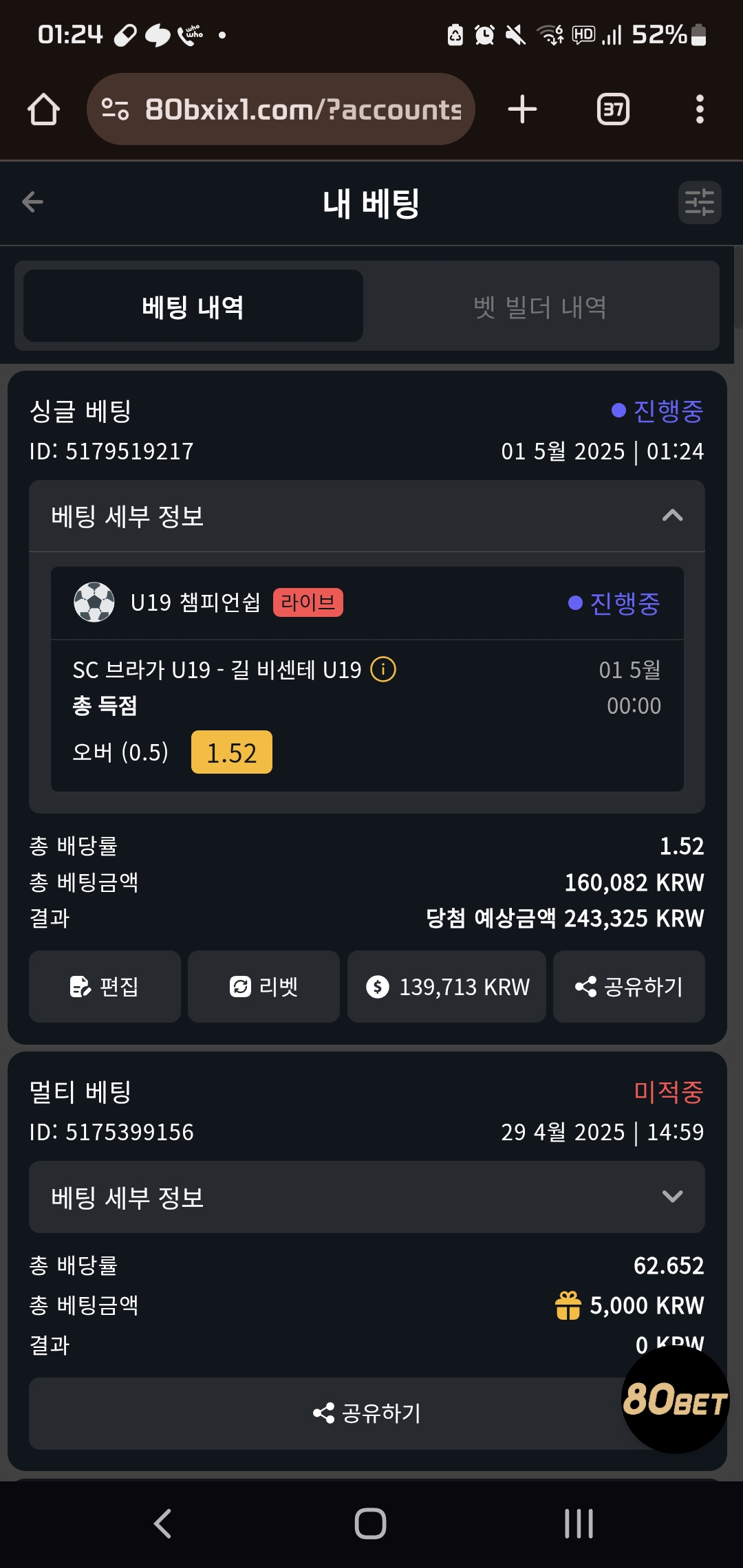Switch to the 벳 빌더 내역 tab
The width and height of the screenshot is (743, 1568).
541,306
